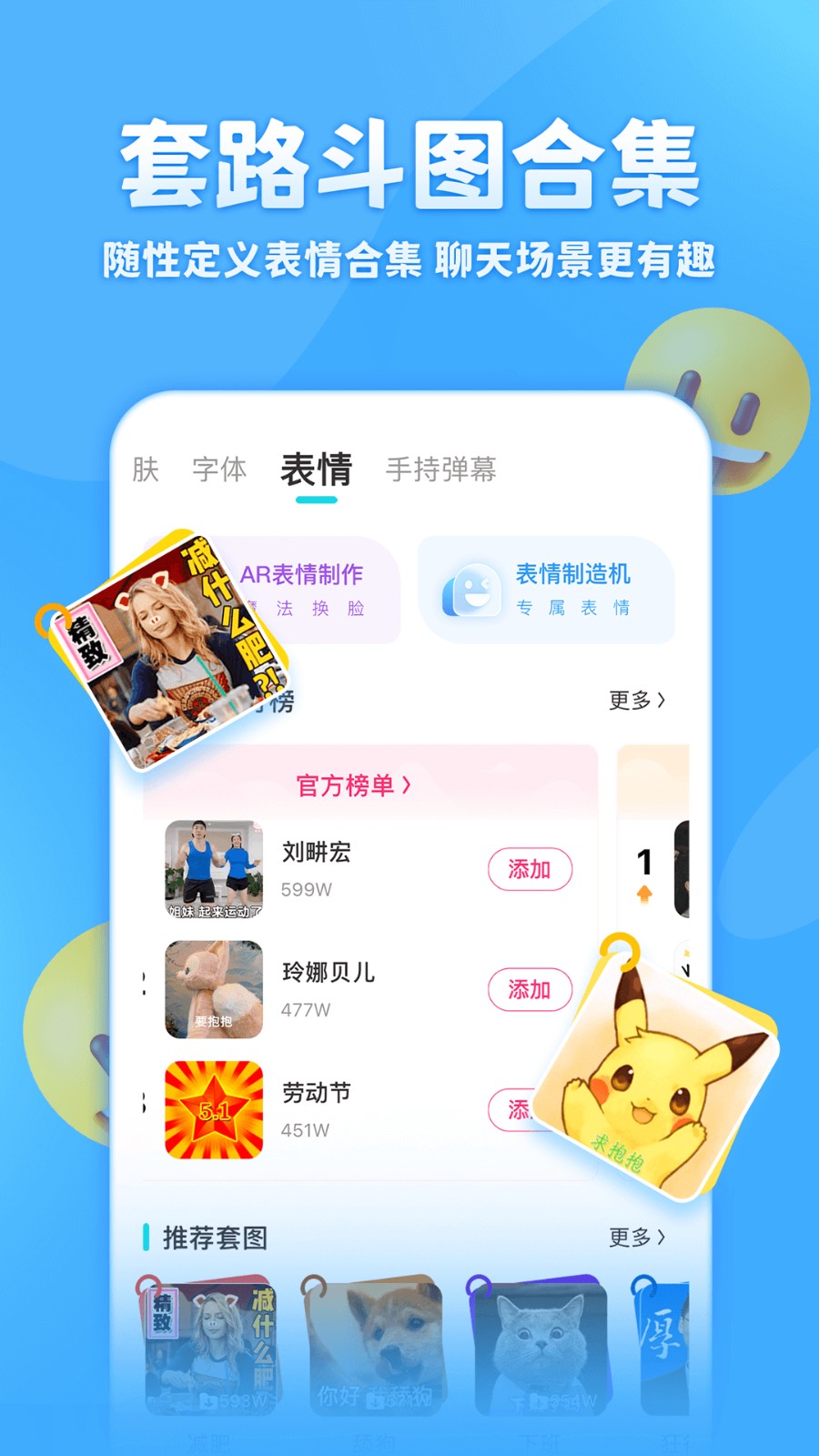This screenshot has width=819, height=1456.
Task: Add the 刘畊宏 sticker pack
Action: point(531,870)
